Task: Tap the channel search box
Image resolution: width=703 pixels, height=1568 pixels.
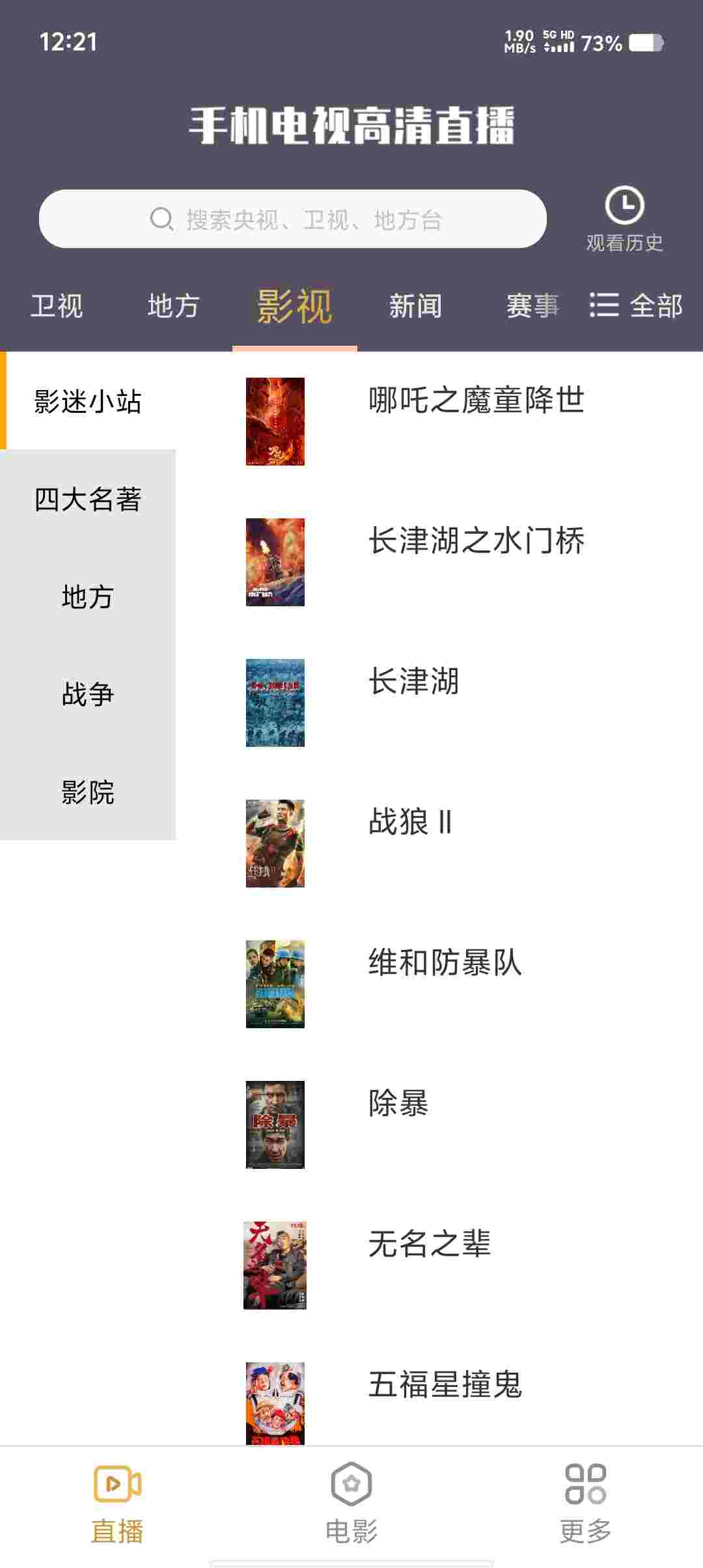Action: pos(293,219)
